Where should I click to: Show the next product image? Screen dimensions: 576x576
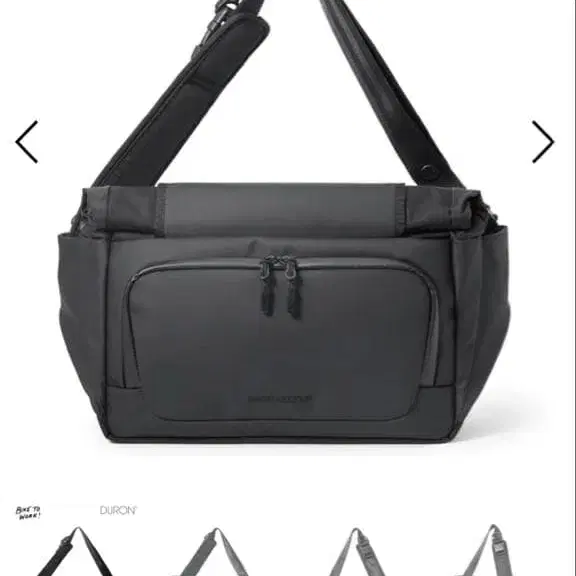(x=543, y=142)
